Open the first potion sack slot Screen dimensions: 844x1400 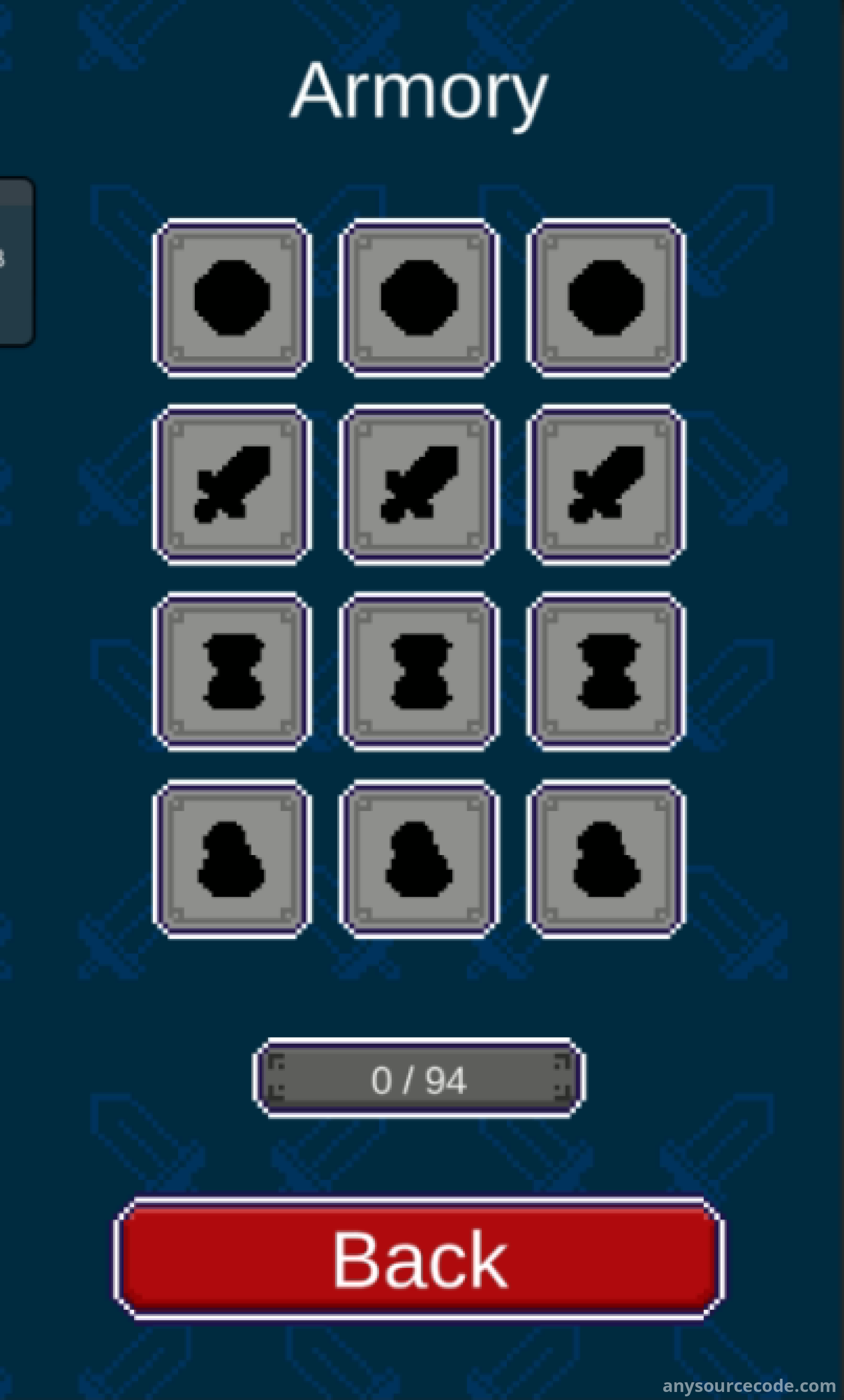pyautogui.click(x=232, y=859)
